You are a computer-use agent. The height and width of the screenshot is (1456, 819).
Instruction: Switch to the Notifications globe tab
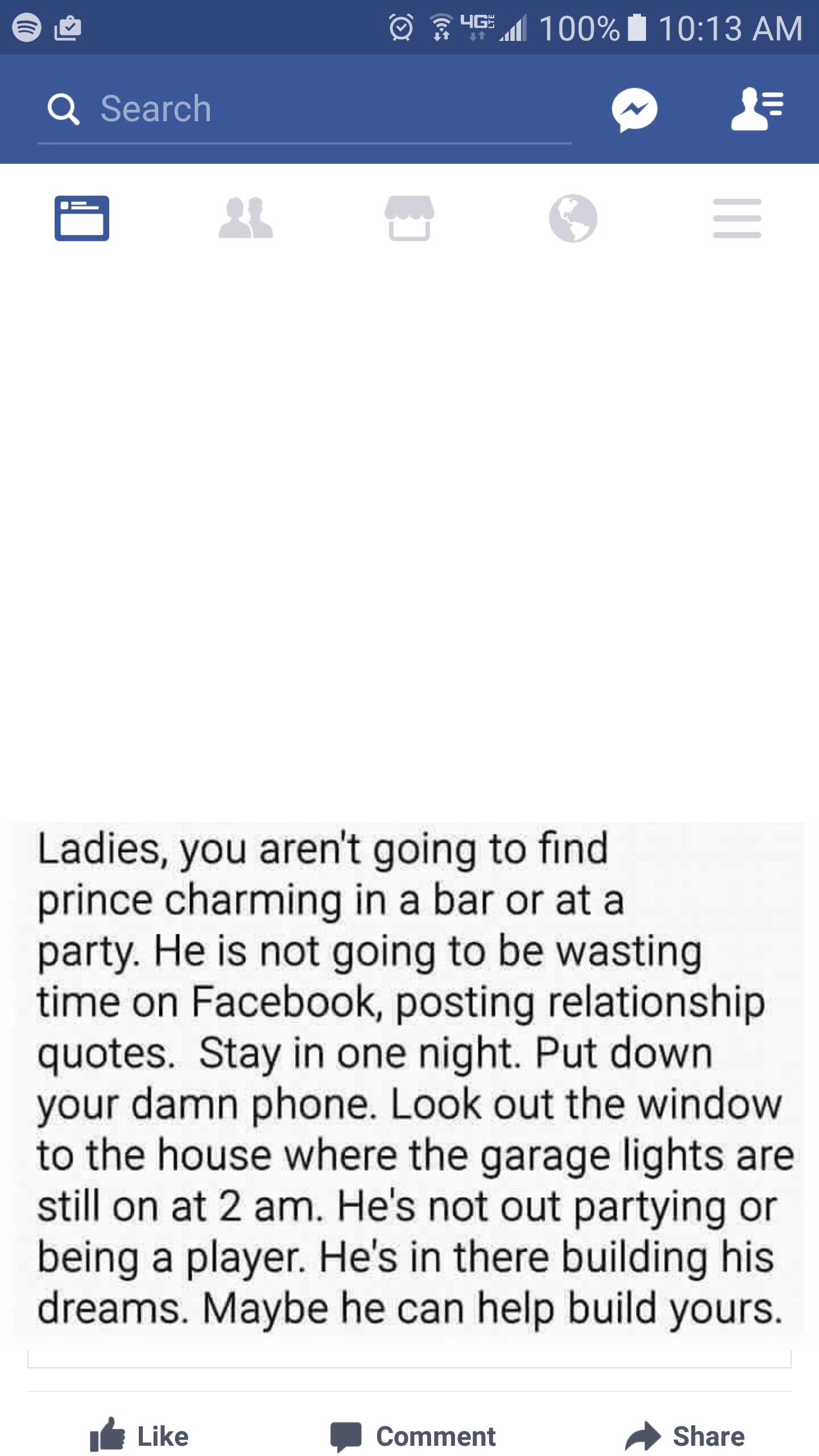pyautogui.click(x=573, y=218)
